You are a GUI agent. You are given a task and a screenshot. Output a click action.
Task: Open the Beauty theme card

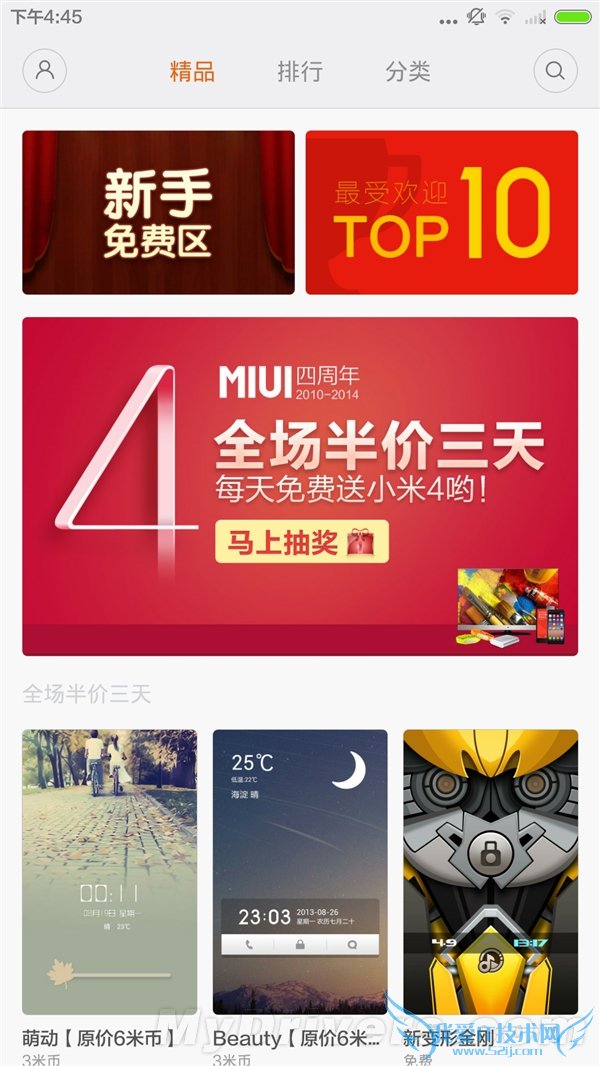coord(300,872)
